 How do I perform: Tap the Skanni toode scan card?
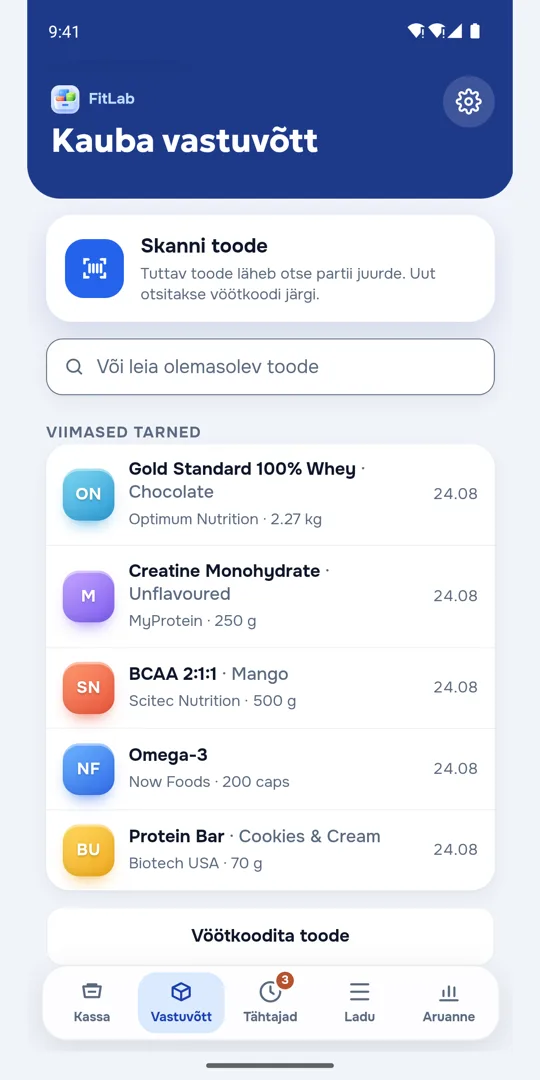click(270, 269)
